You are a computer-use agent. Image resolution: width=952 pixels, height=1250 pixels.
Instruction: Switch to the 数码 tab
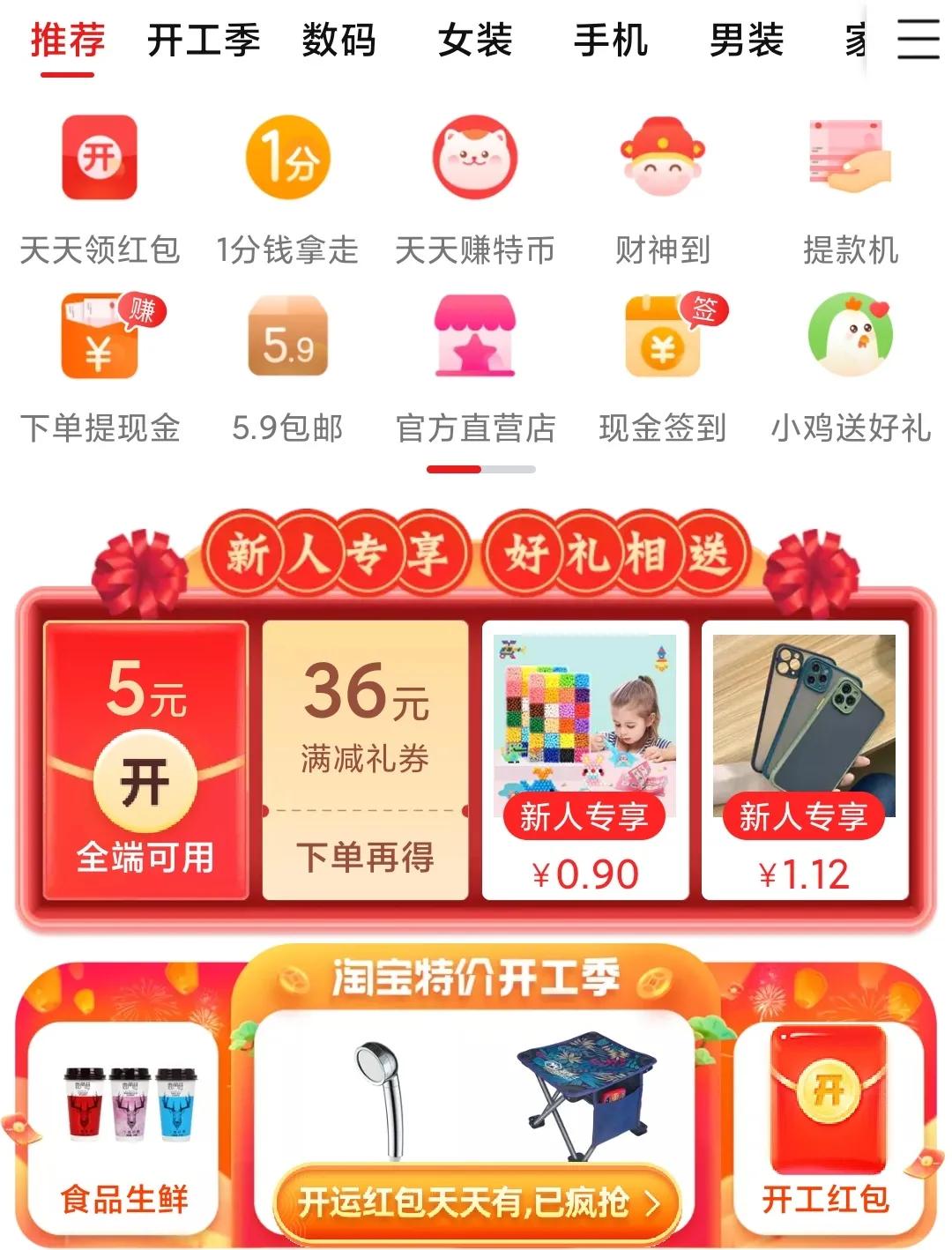pyautogui.click(x=339, y=41)
